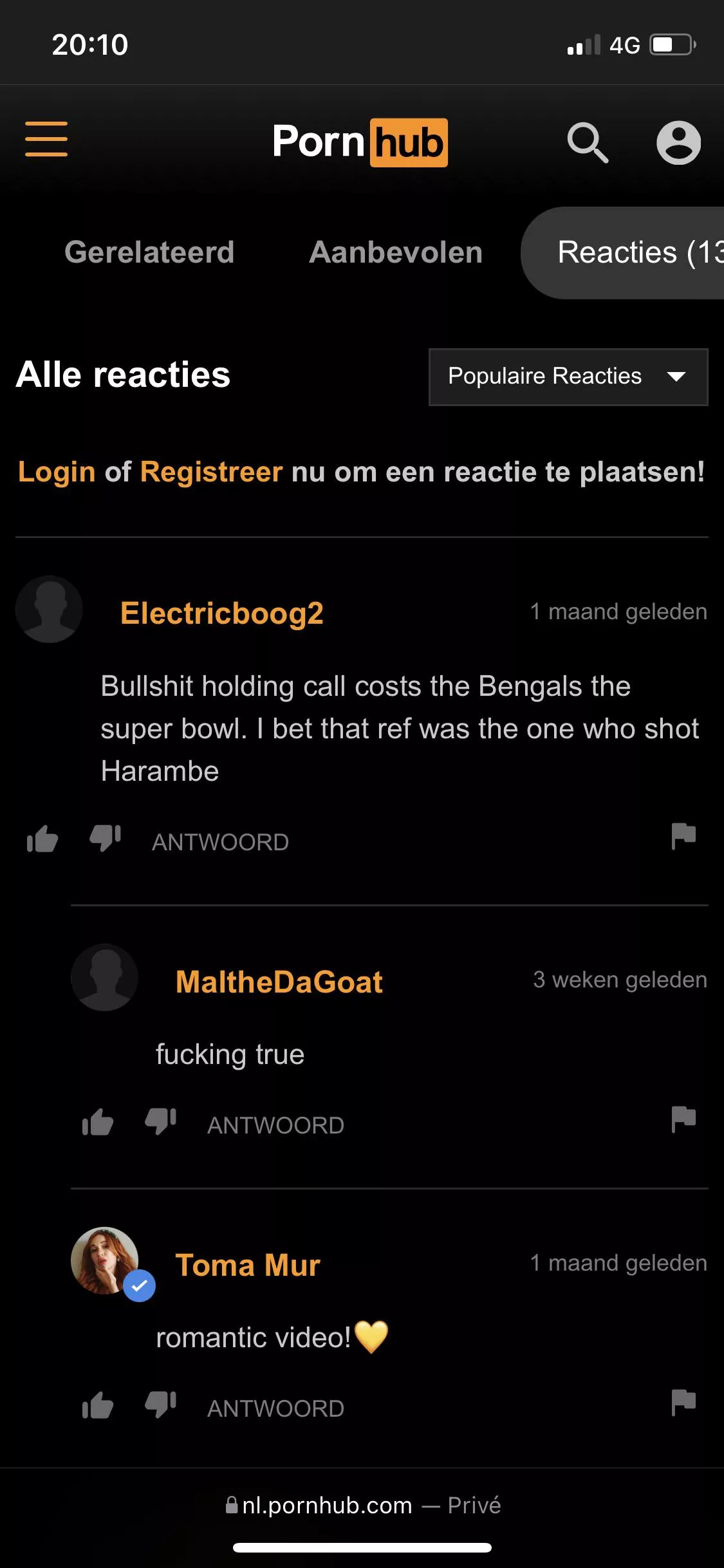Open the hamburger menu

[x=46, y=139]
